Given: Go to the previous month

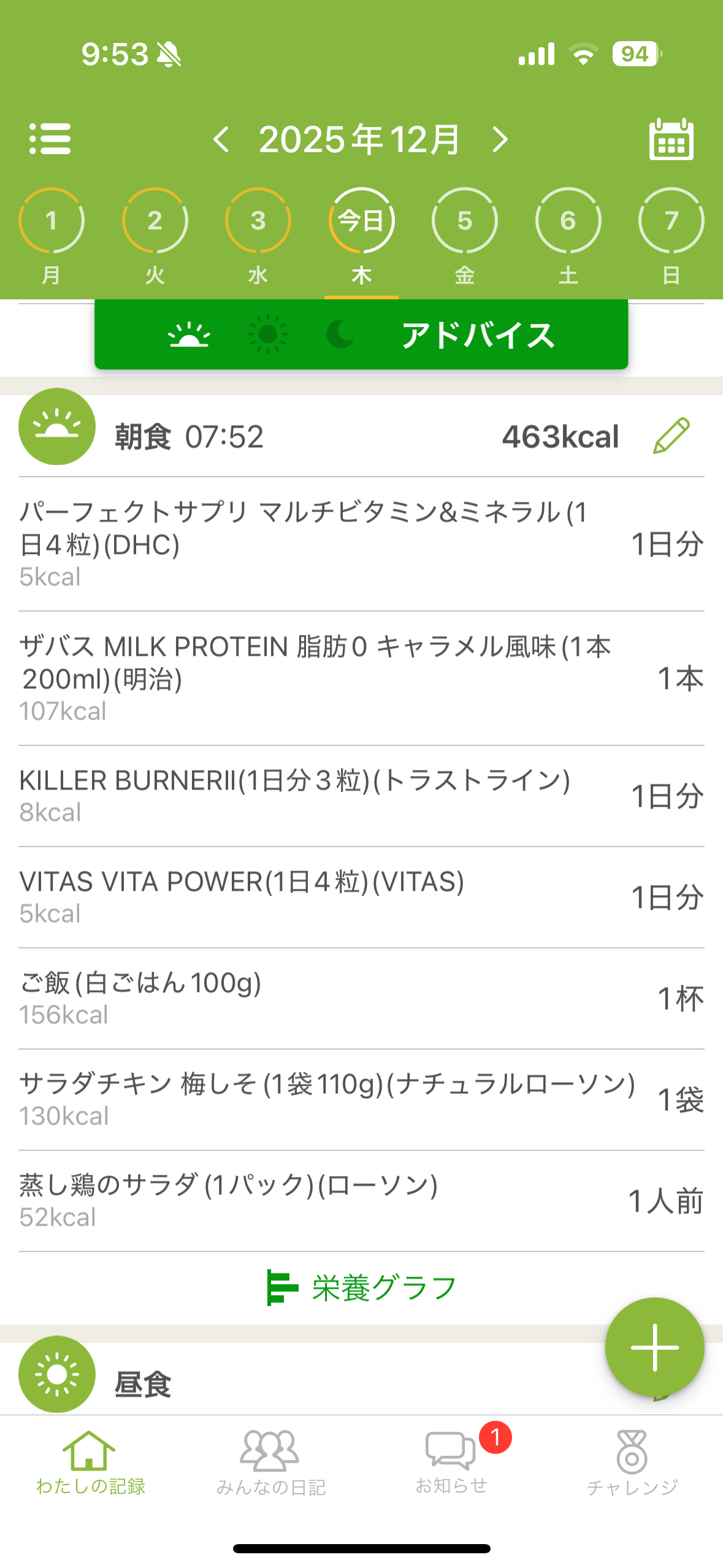Looking at the screenshot, I should (x=221, y=139).
